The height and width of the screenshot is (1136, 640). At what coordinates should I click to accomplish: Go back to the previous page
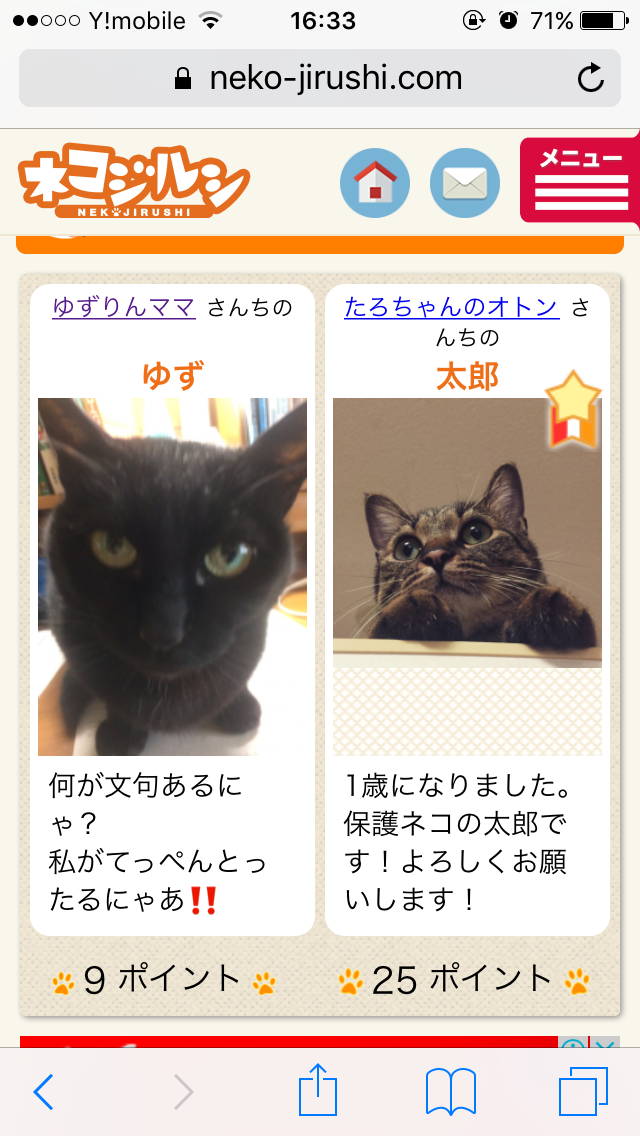pos(43,1092)
